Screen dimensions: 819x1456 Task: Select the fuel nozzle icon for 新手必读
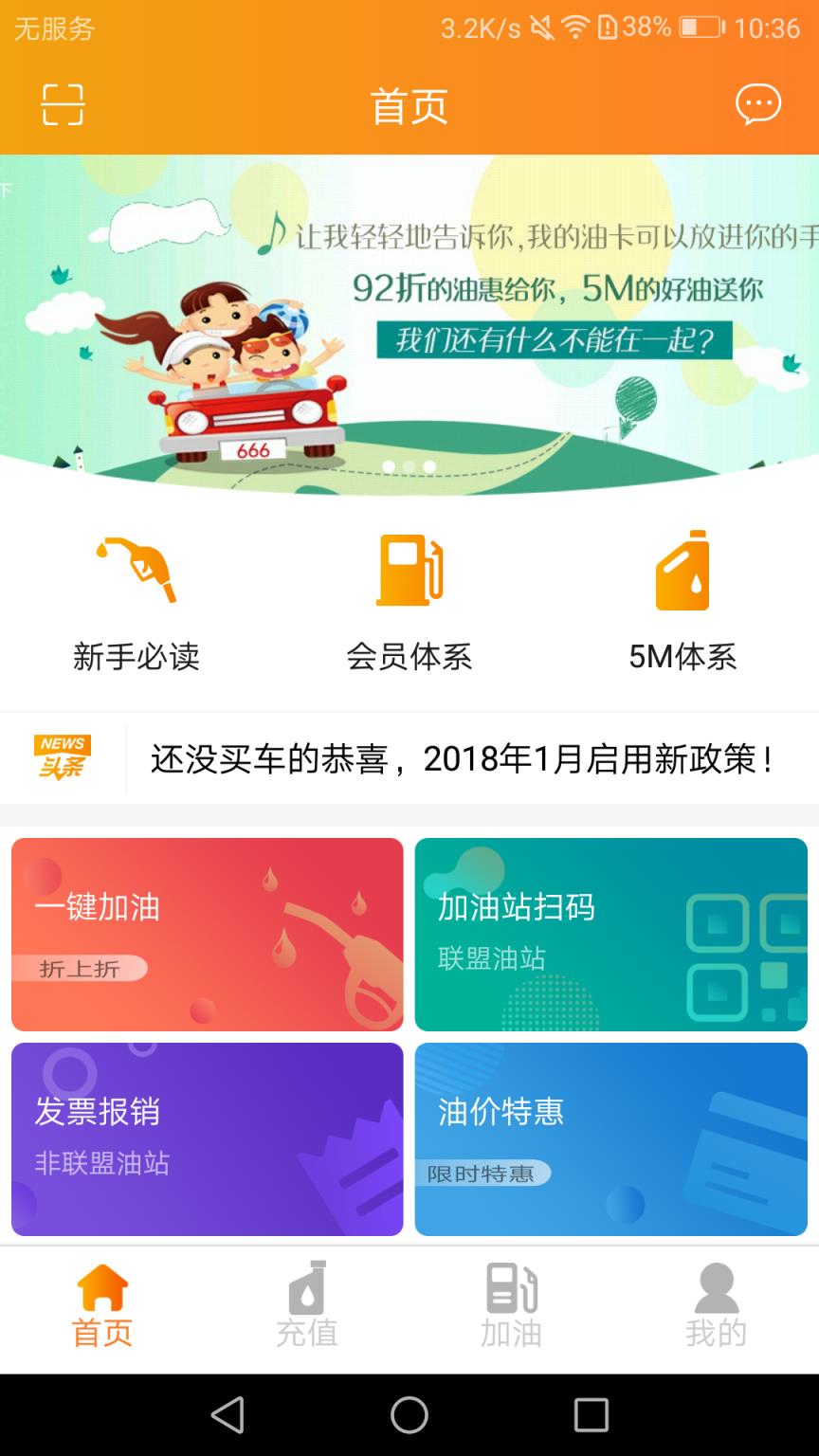coord(136,570)
